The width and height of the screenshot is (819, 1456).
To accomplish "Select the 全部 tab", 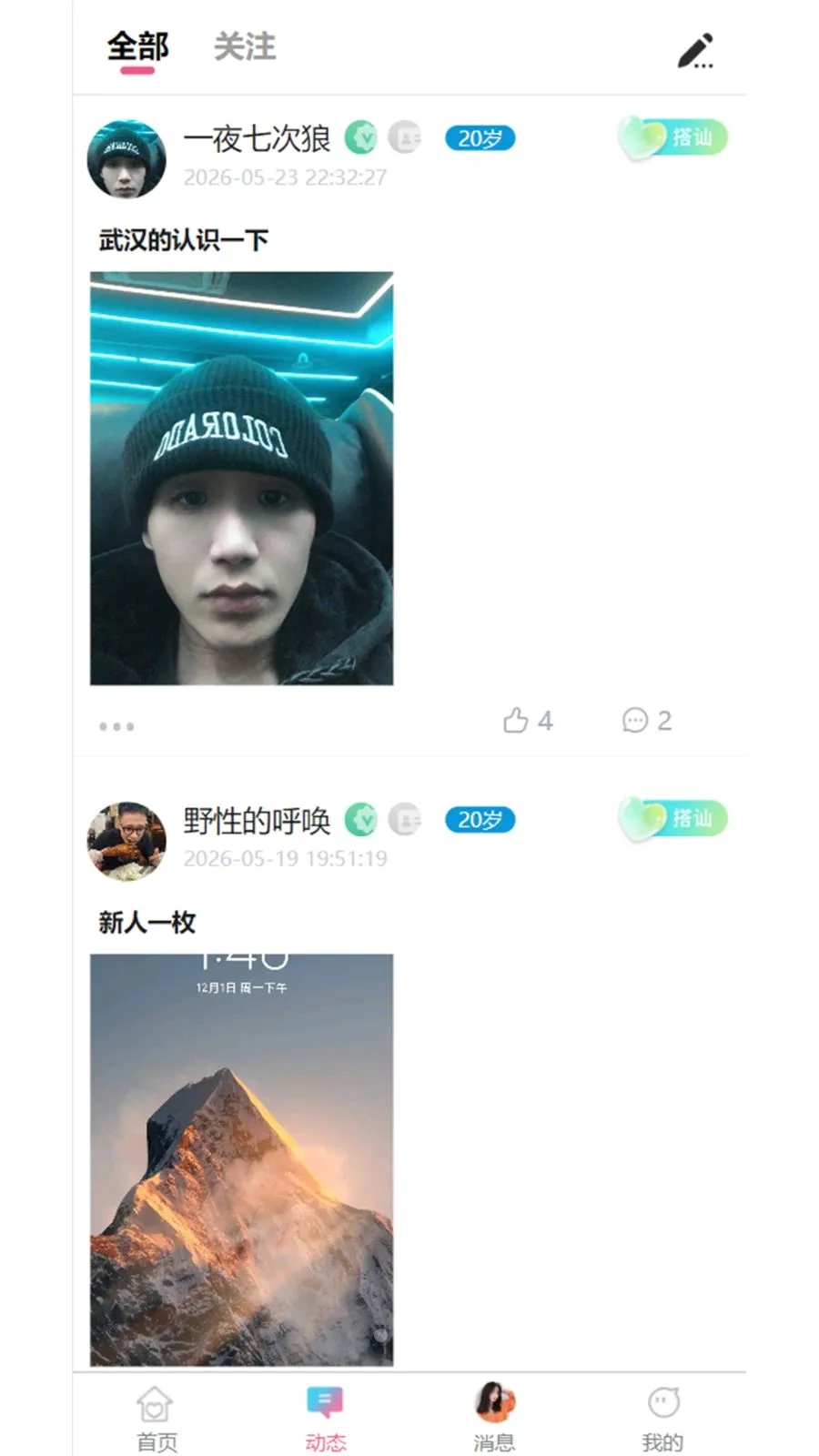I will [x=137, y=46].
